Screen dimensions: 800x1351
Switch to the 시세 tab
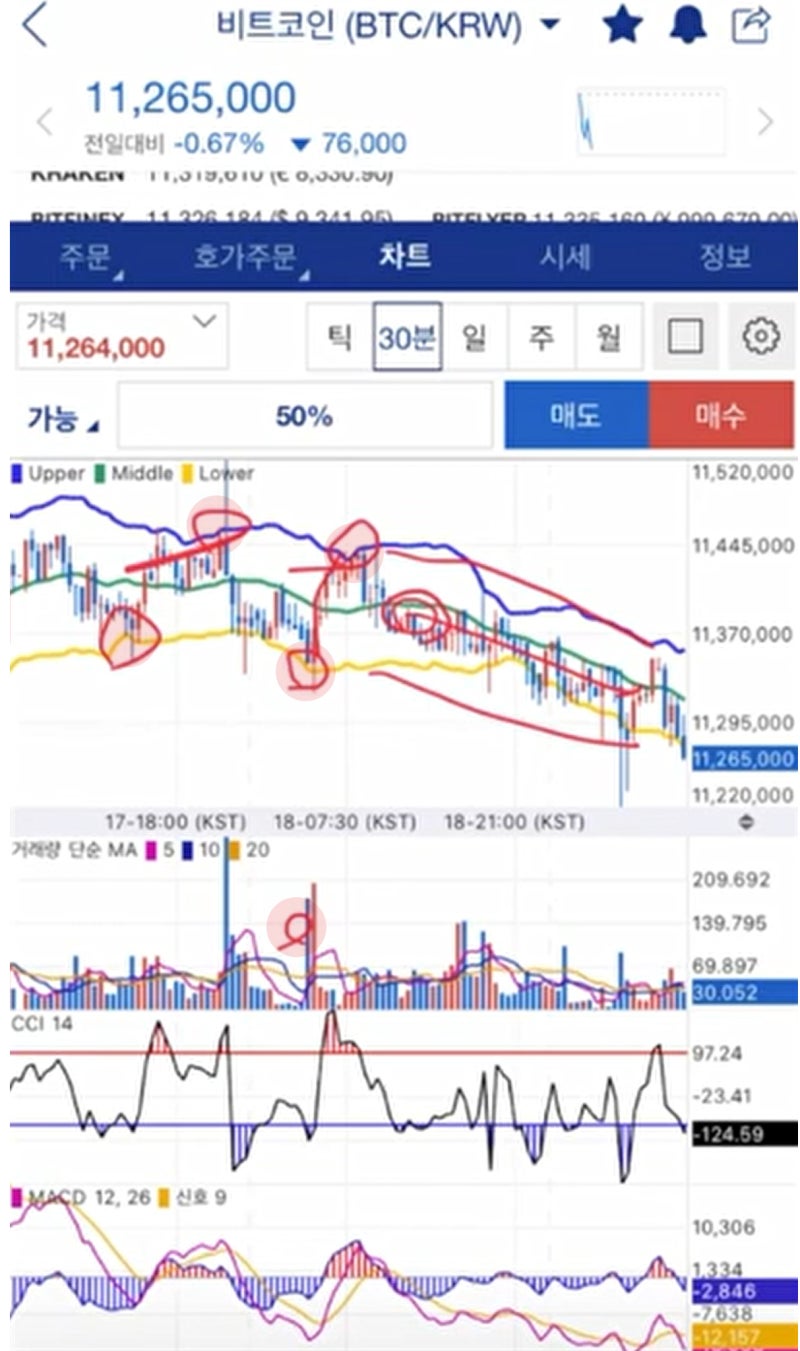(x=565, y=257)
